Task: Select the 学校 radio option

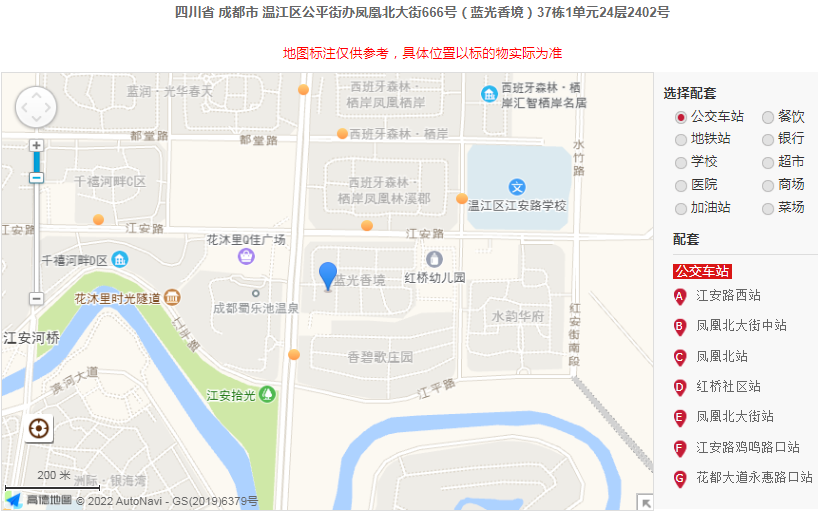Action: click(681, 163)
